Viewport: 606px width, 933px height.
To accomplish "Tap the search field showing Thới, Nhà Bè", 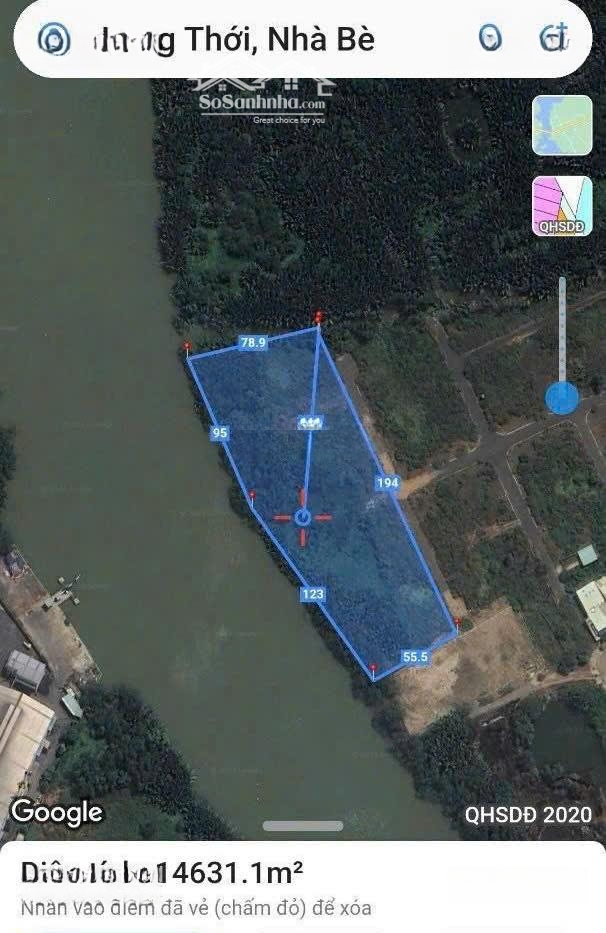I will 260,40.
